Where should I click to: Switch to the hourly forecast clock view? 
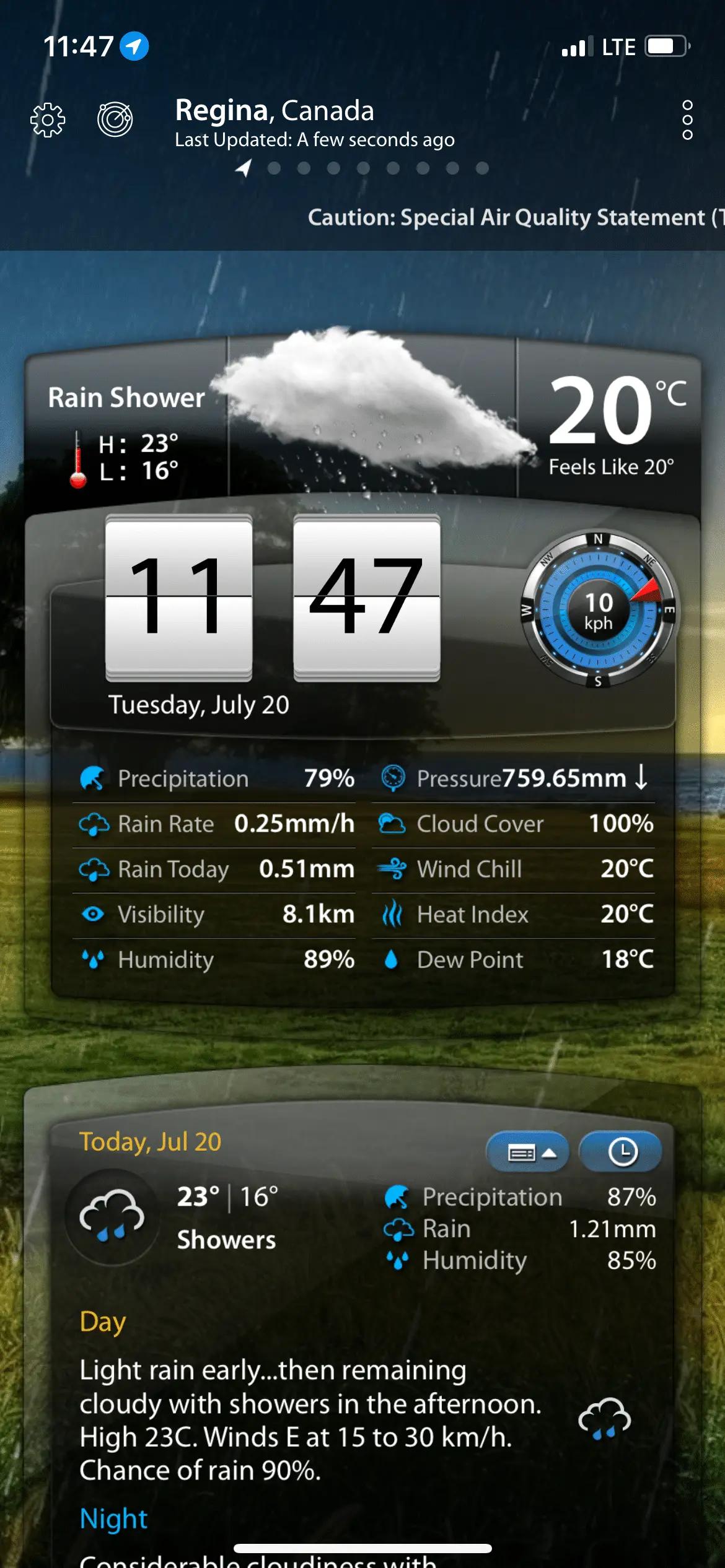pos(622,1152)
